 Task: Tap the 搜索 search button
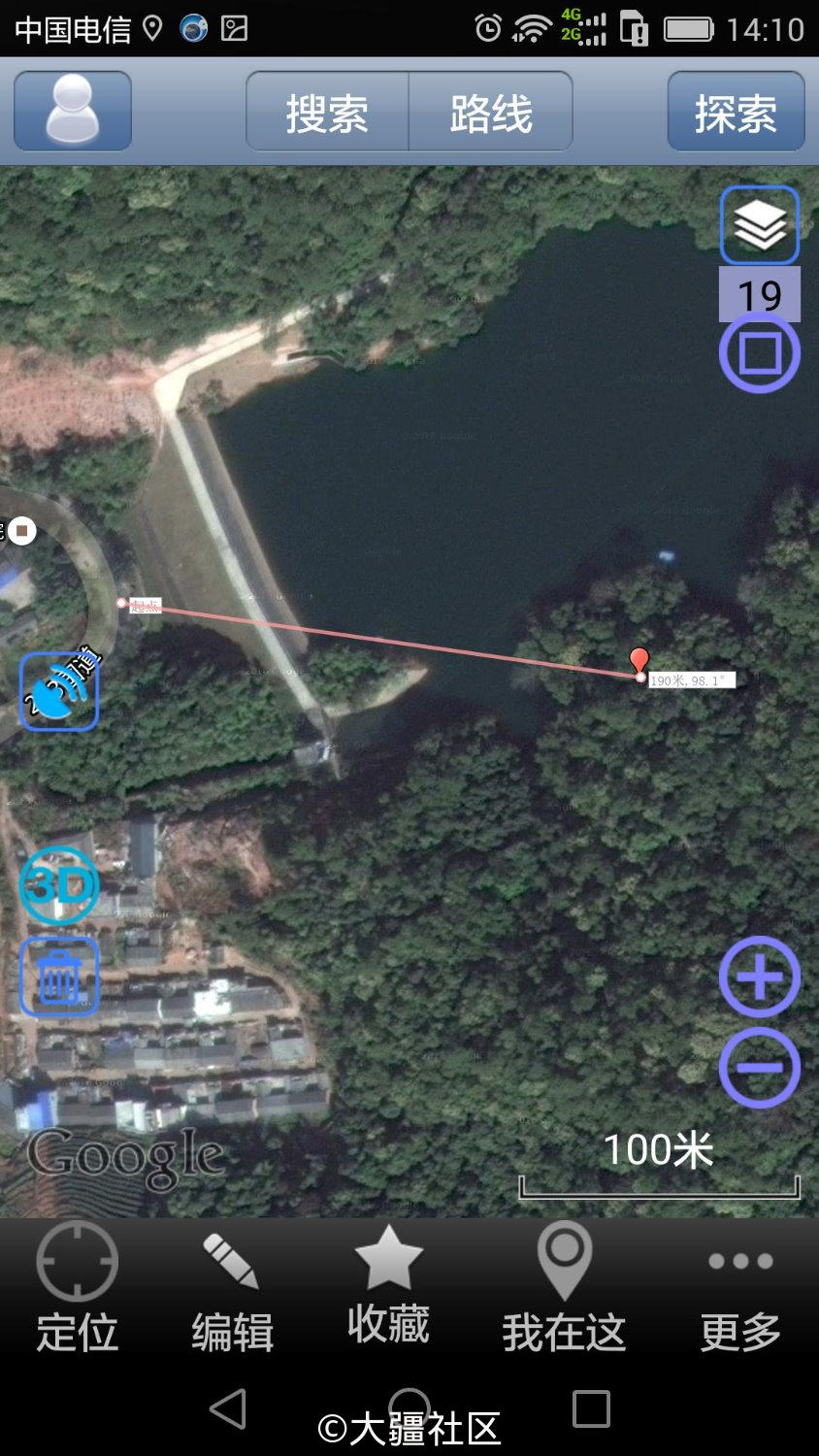click(327, 113)
